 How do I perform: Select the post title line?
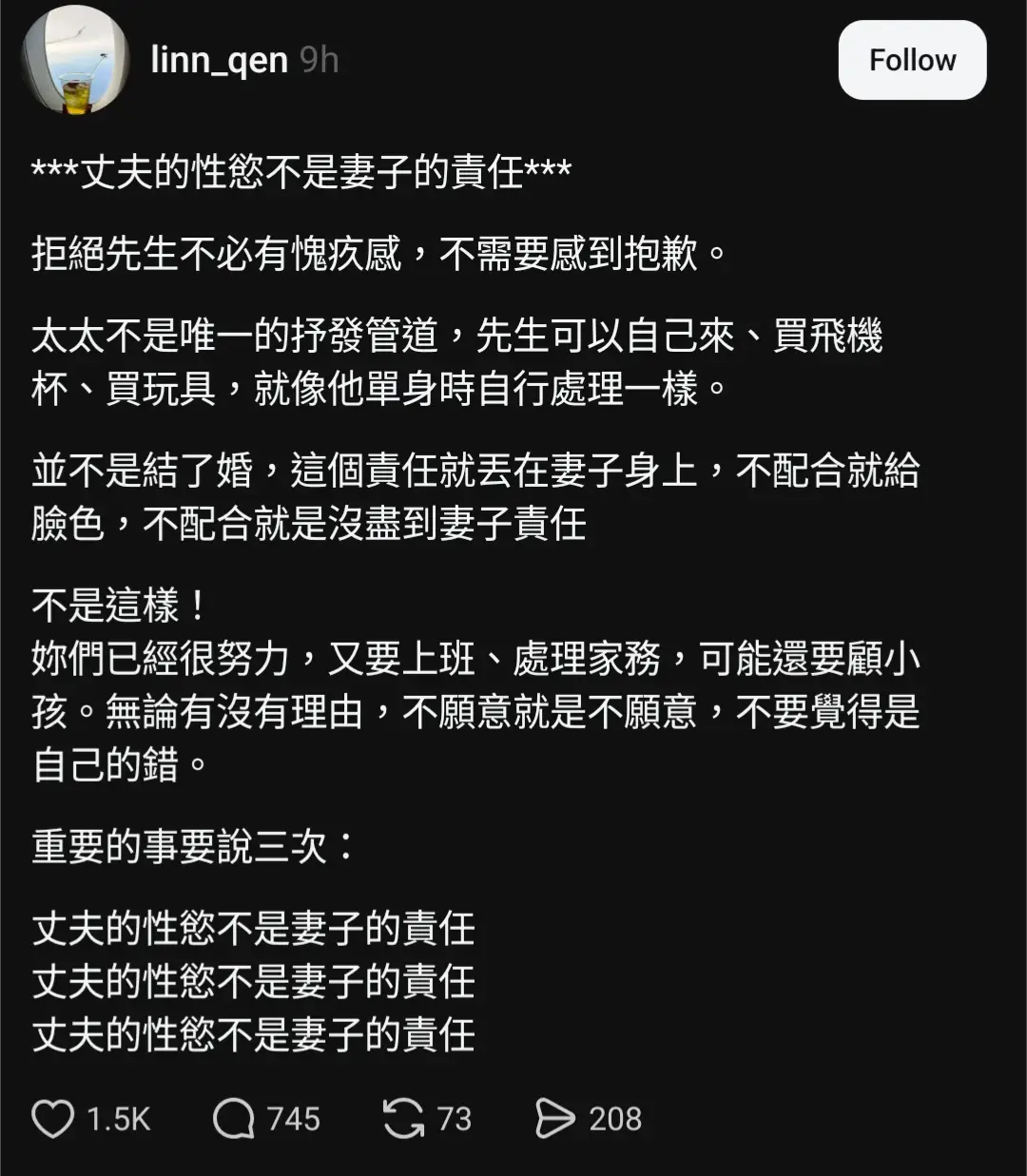point(300,171)
